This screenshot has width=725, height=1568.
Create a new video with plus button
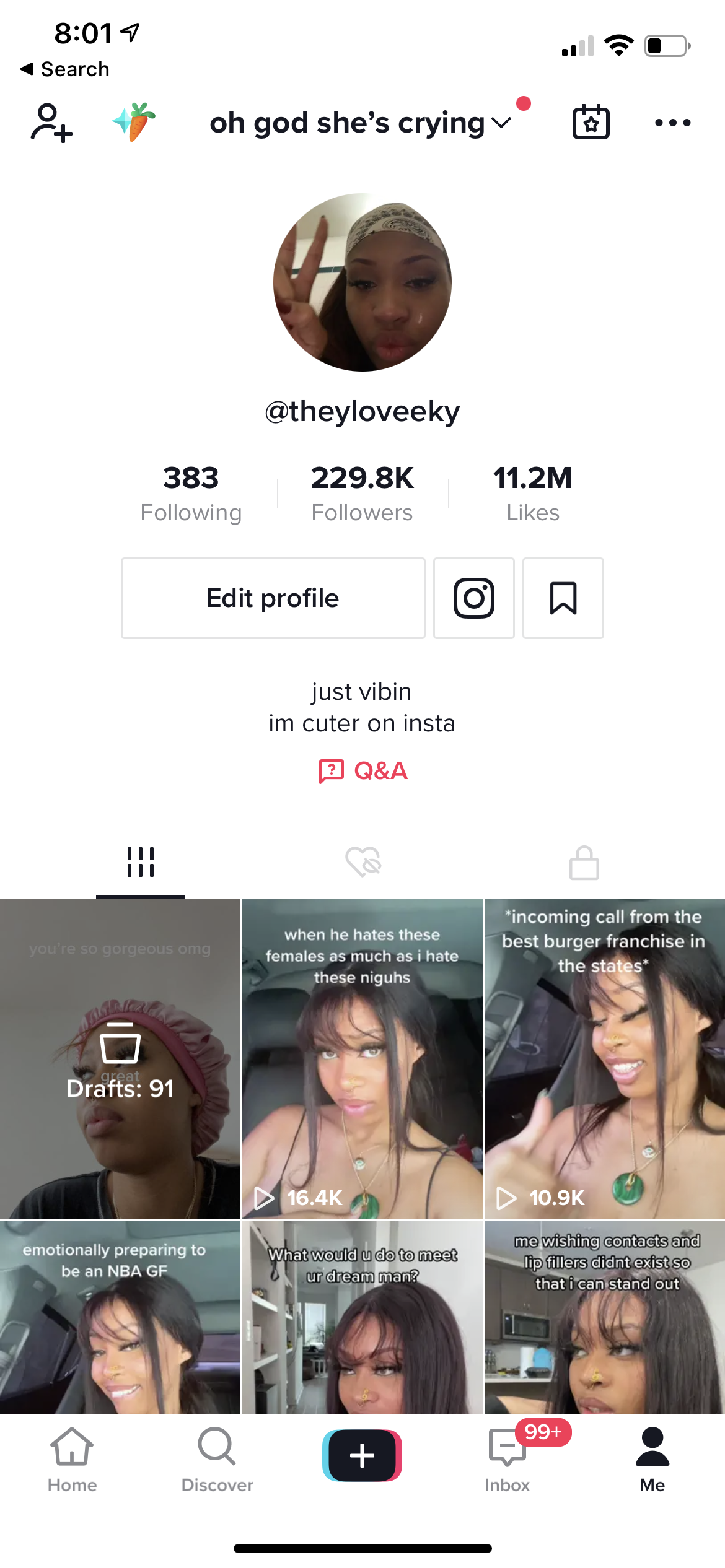pos(362,1455)
